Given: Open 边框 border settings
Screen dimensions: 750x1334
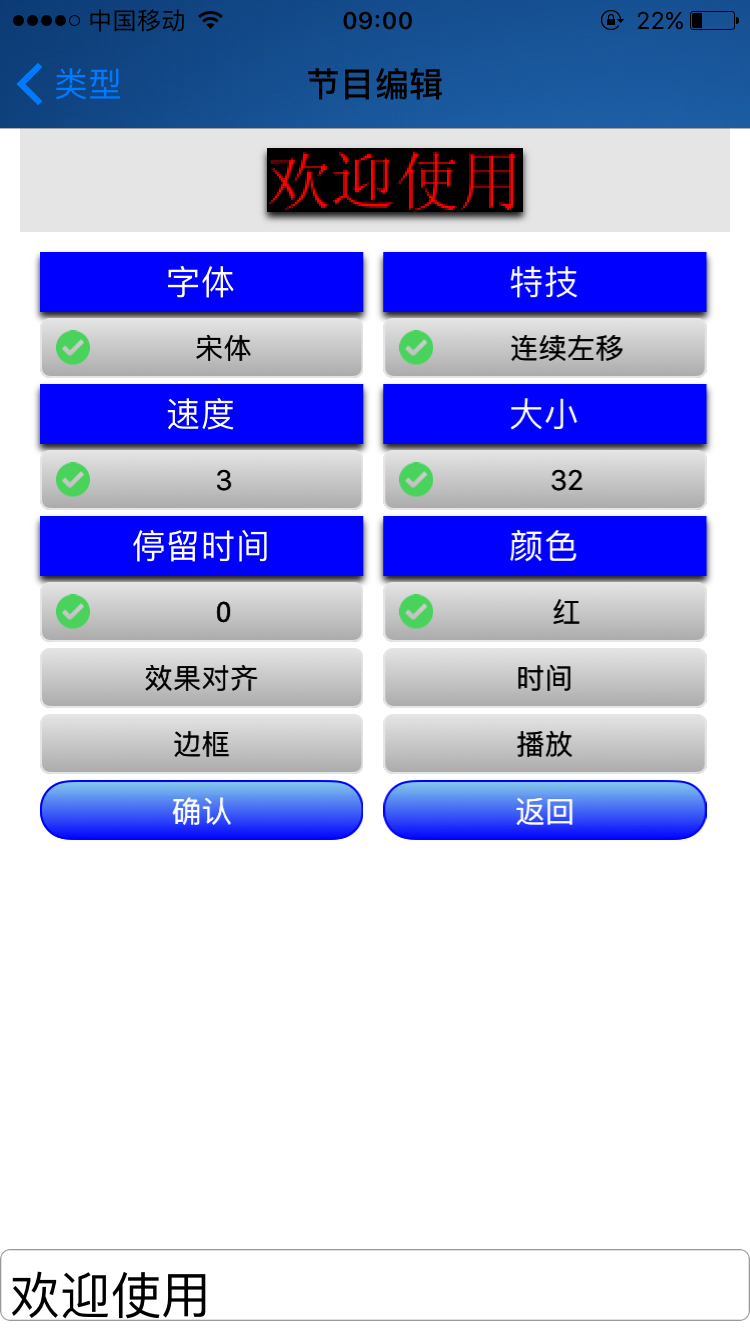Looking at the screenshot, I should 201,744.
